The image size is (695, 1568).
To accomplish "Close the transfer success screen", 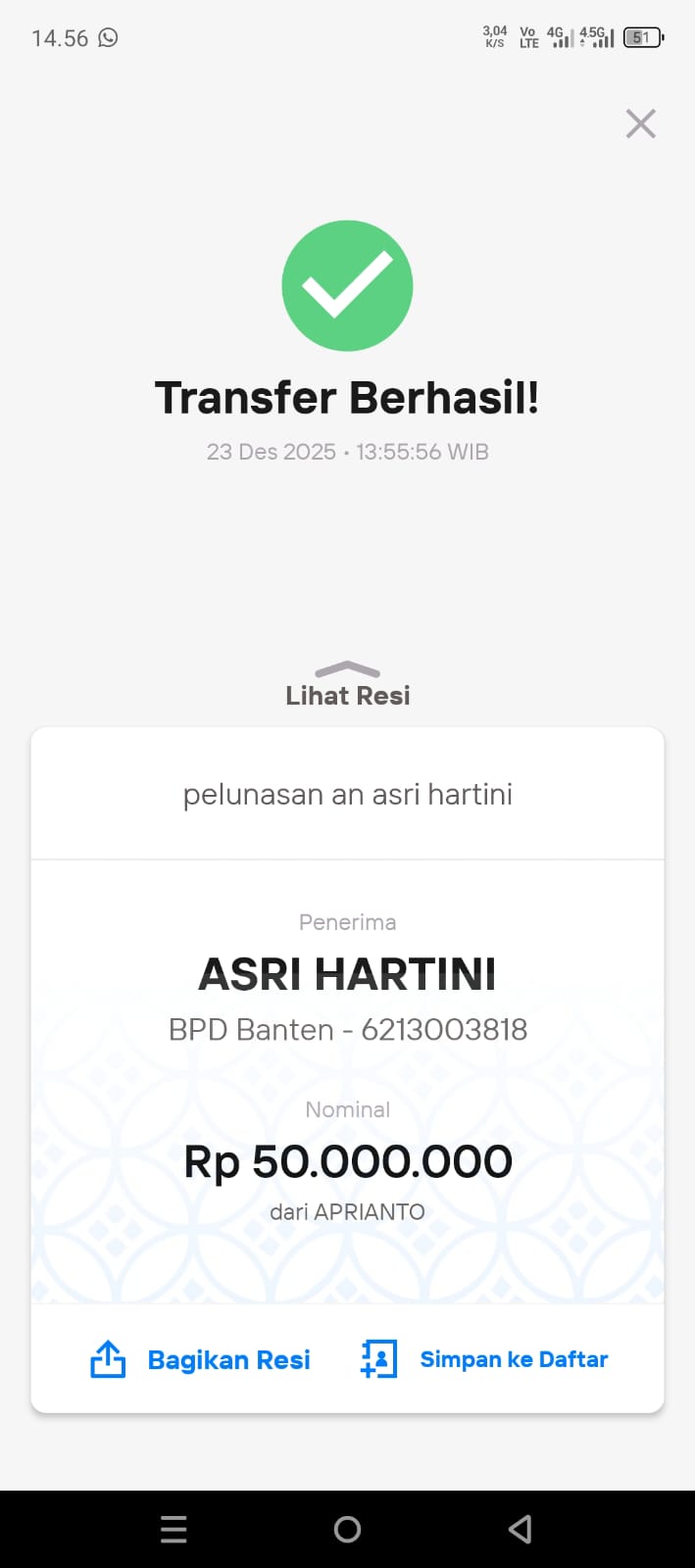I will pyautogui.click(x=640, y=123).
